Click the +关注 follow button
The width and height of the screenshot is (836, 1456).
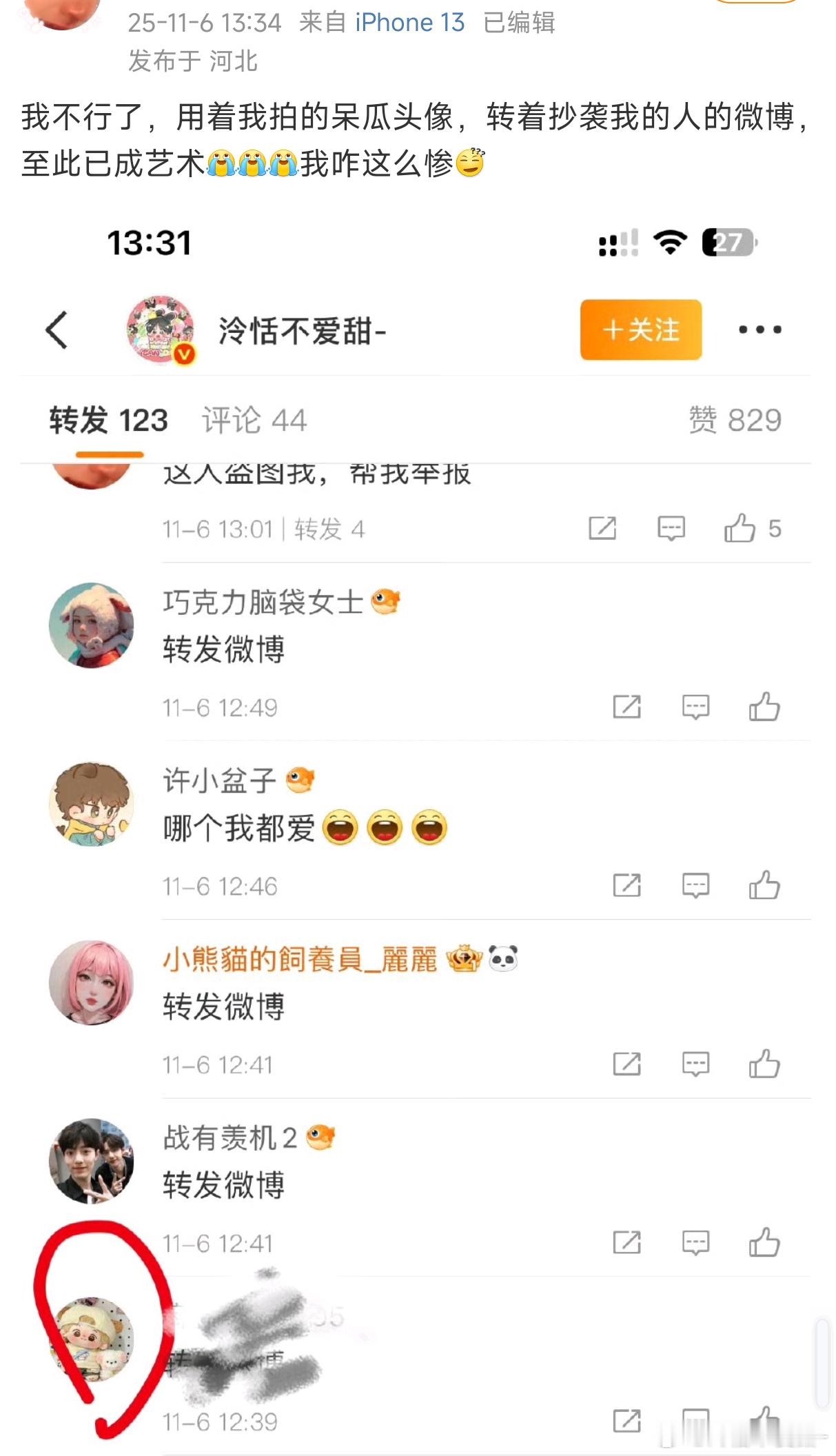pyautogui.click(x=640, y=330)
